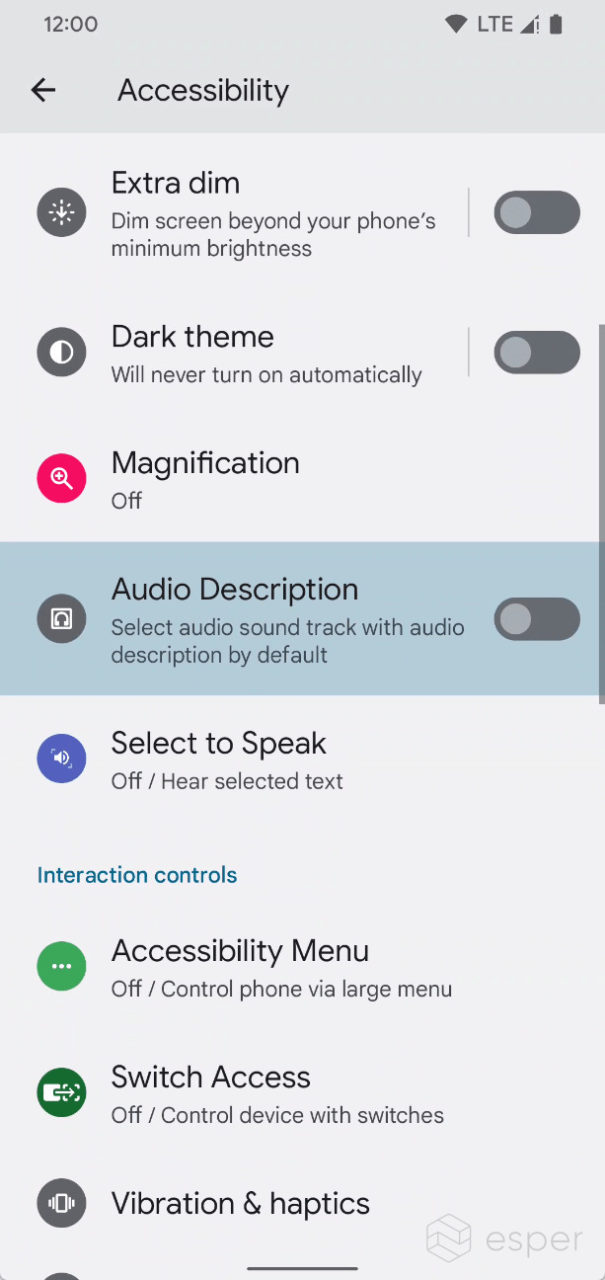Viewport: 605px width, 1280px height.
Task: Open Magnification settings
Action: (302, 479)
